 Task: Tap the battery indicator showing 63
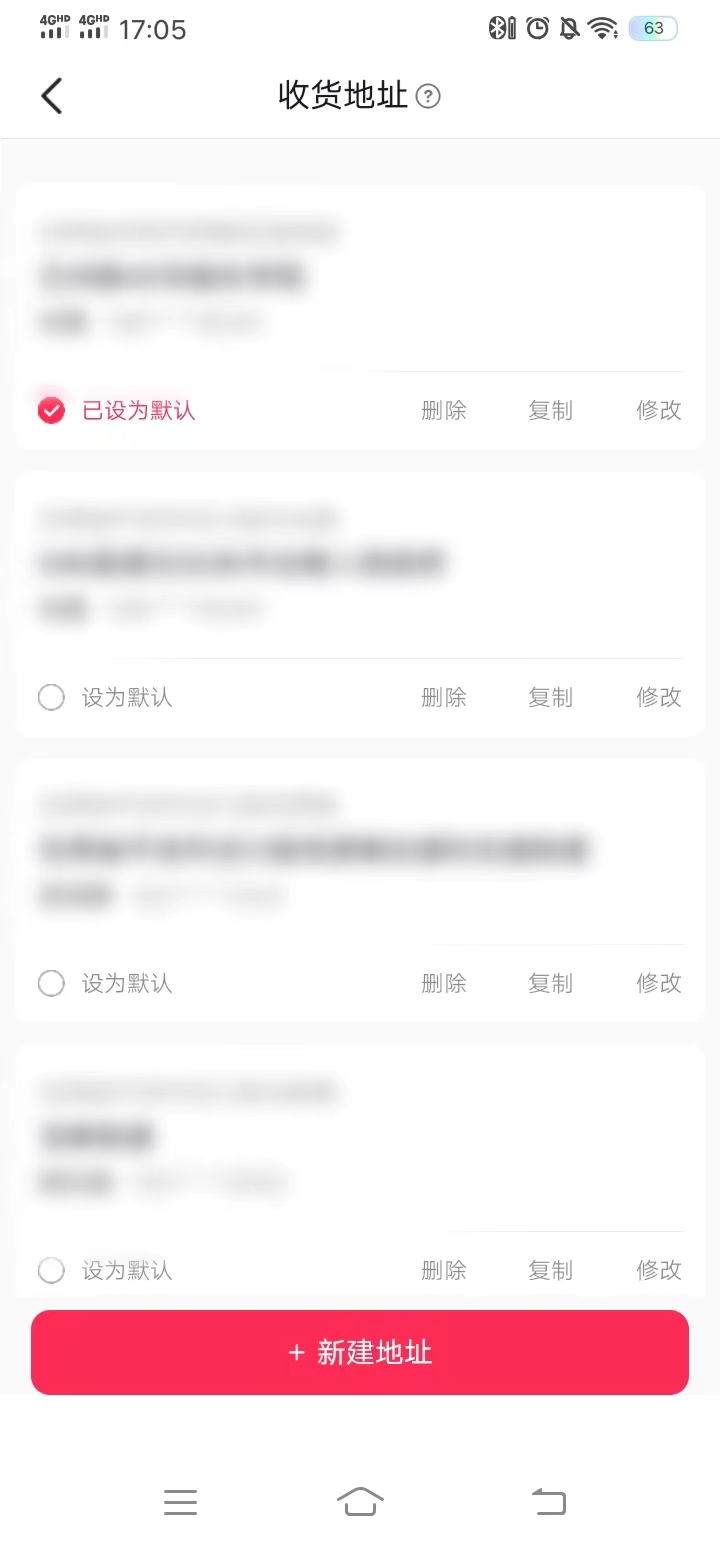click(x=652, y=27)
